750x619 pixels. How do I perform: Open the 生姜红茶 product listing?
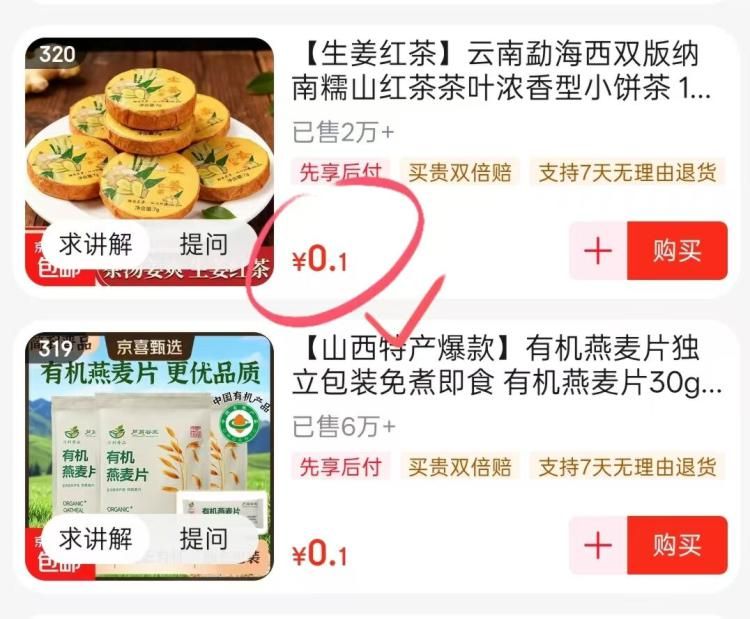[502, 70]
